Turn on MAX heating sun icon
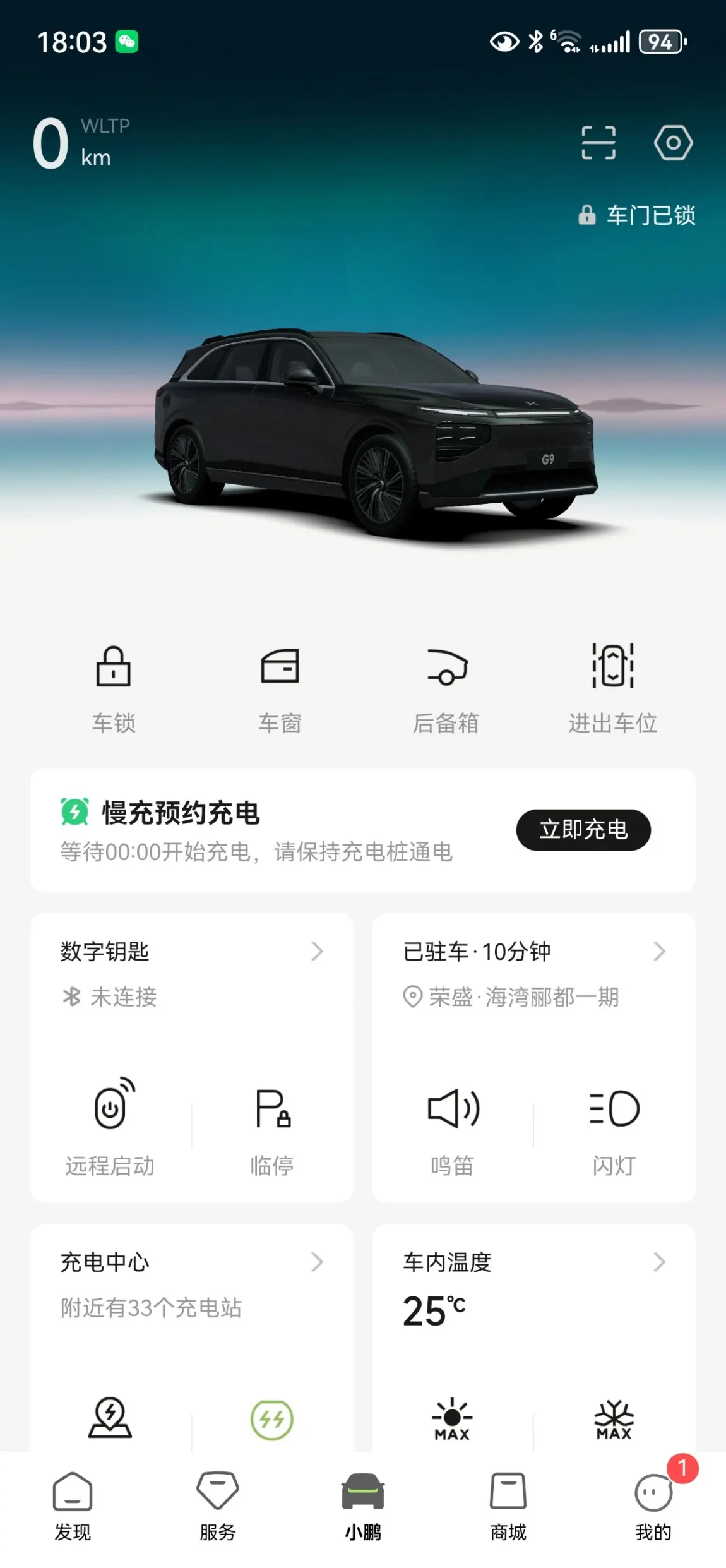Screen dimensions: 726x1568 pyautogui.click(x=452, y=1419)
